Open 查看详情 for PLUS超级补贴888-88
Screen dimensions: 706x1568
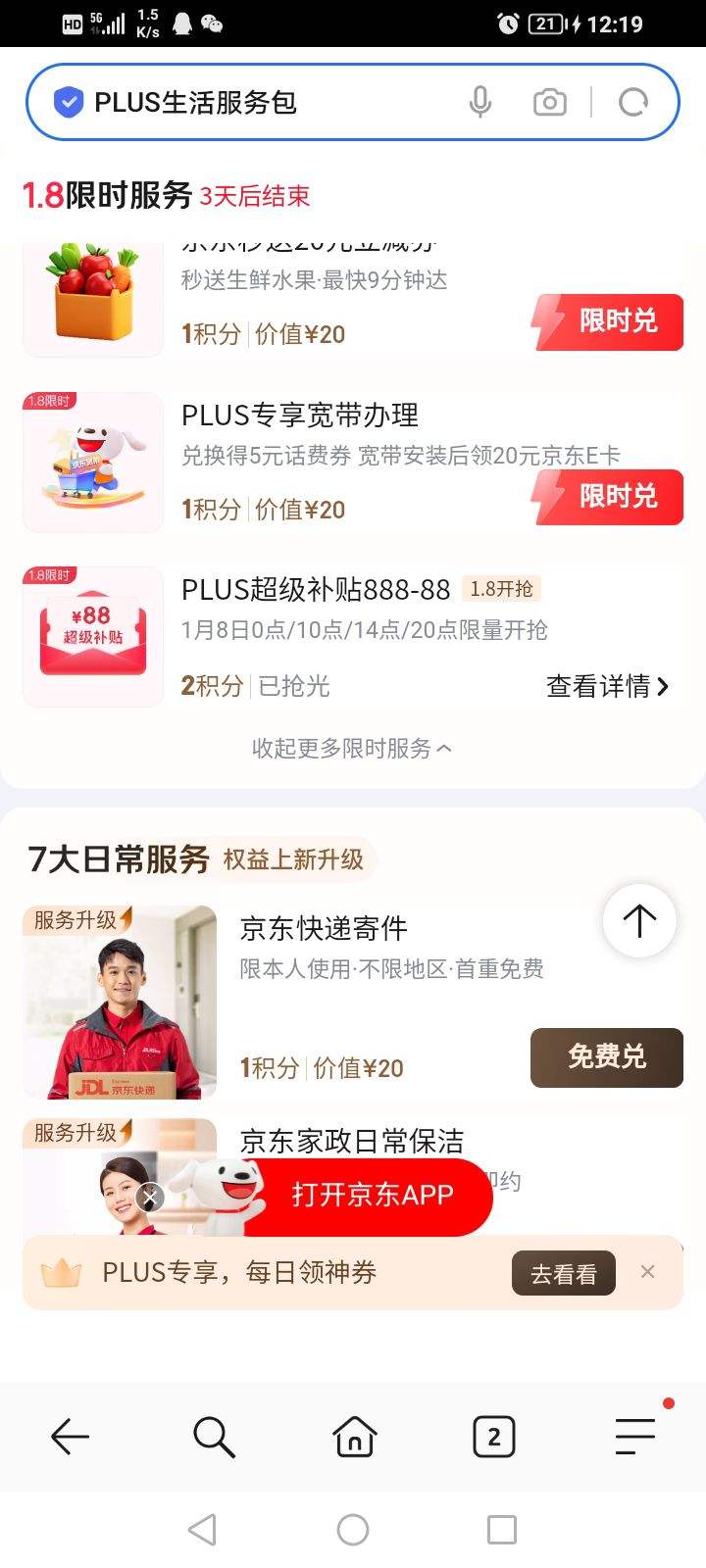pyautogui.click(x=607, y=686)
